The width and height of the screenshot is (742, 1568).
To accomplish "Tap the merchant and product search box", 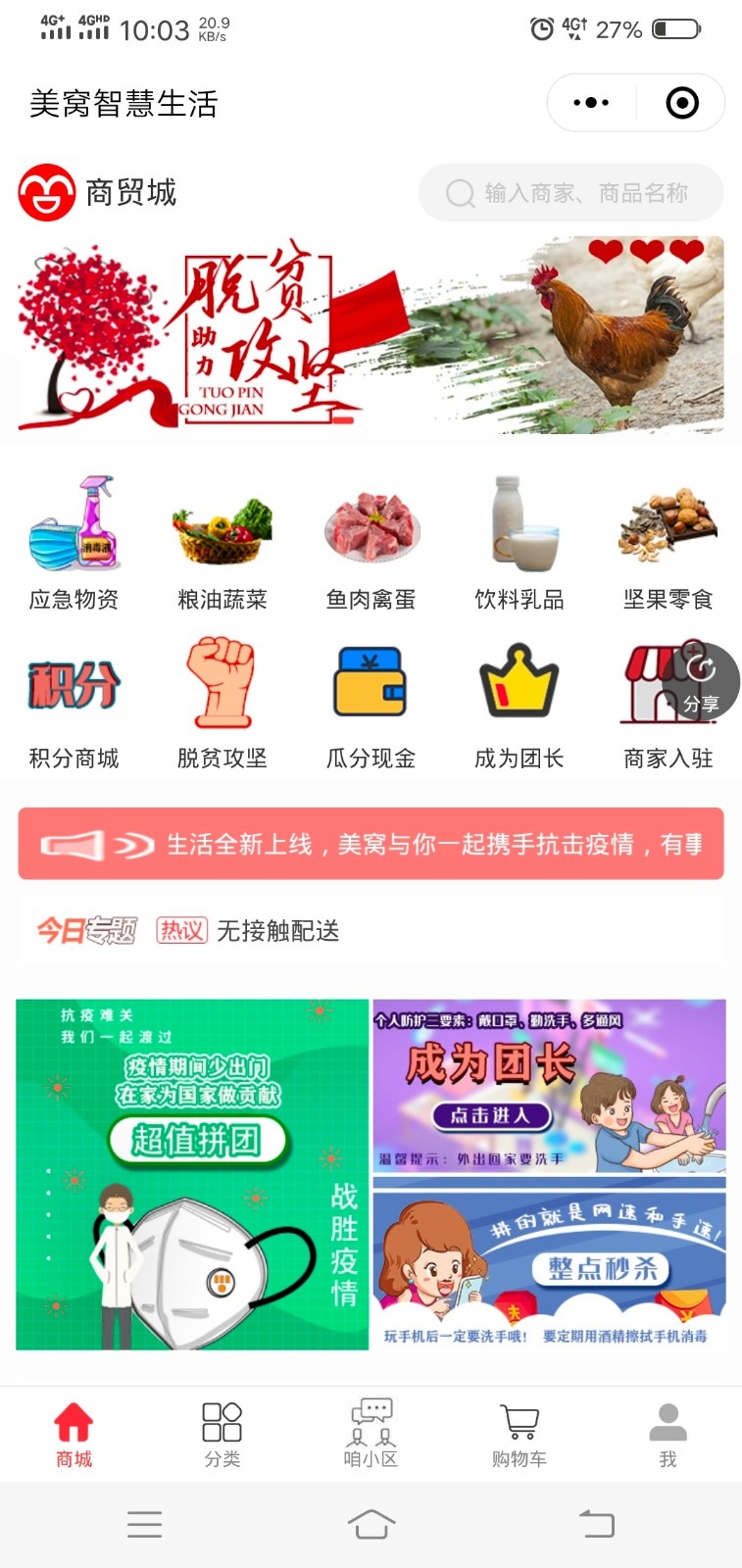I will click(571, 193).
